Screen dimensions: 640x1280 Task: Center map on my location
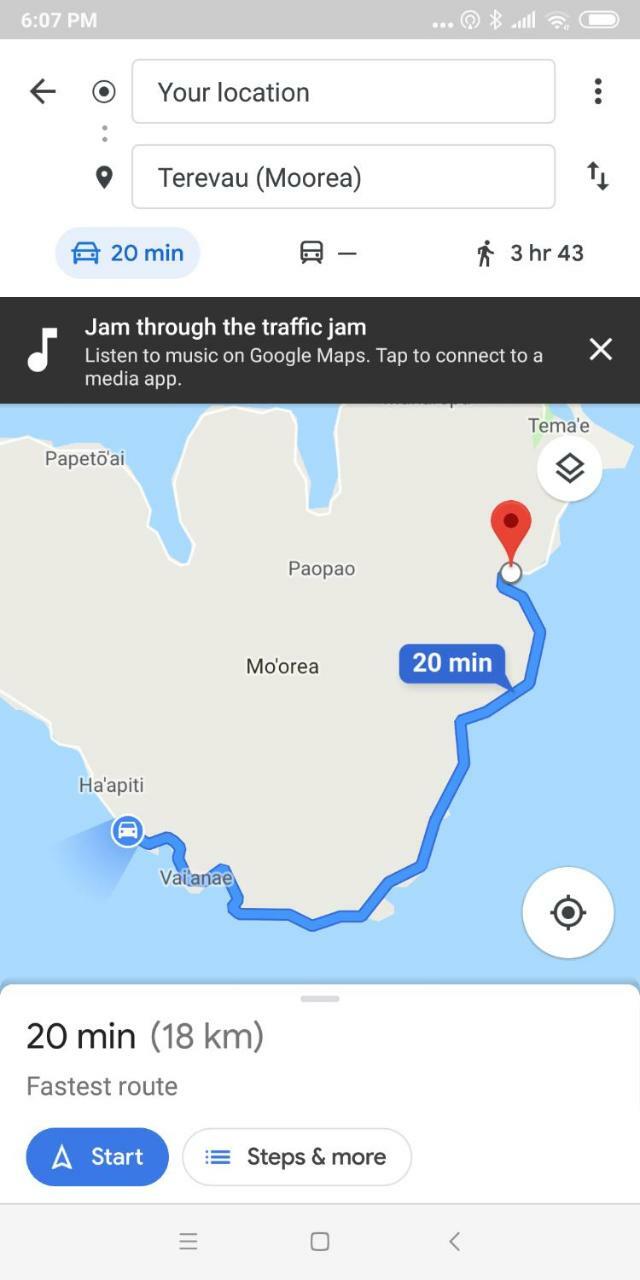(x=568, y=912)
